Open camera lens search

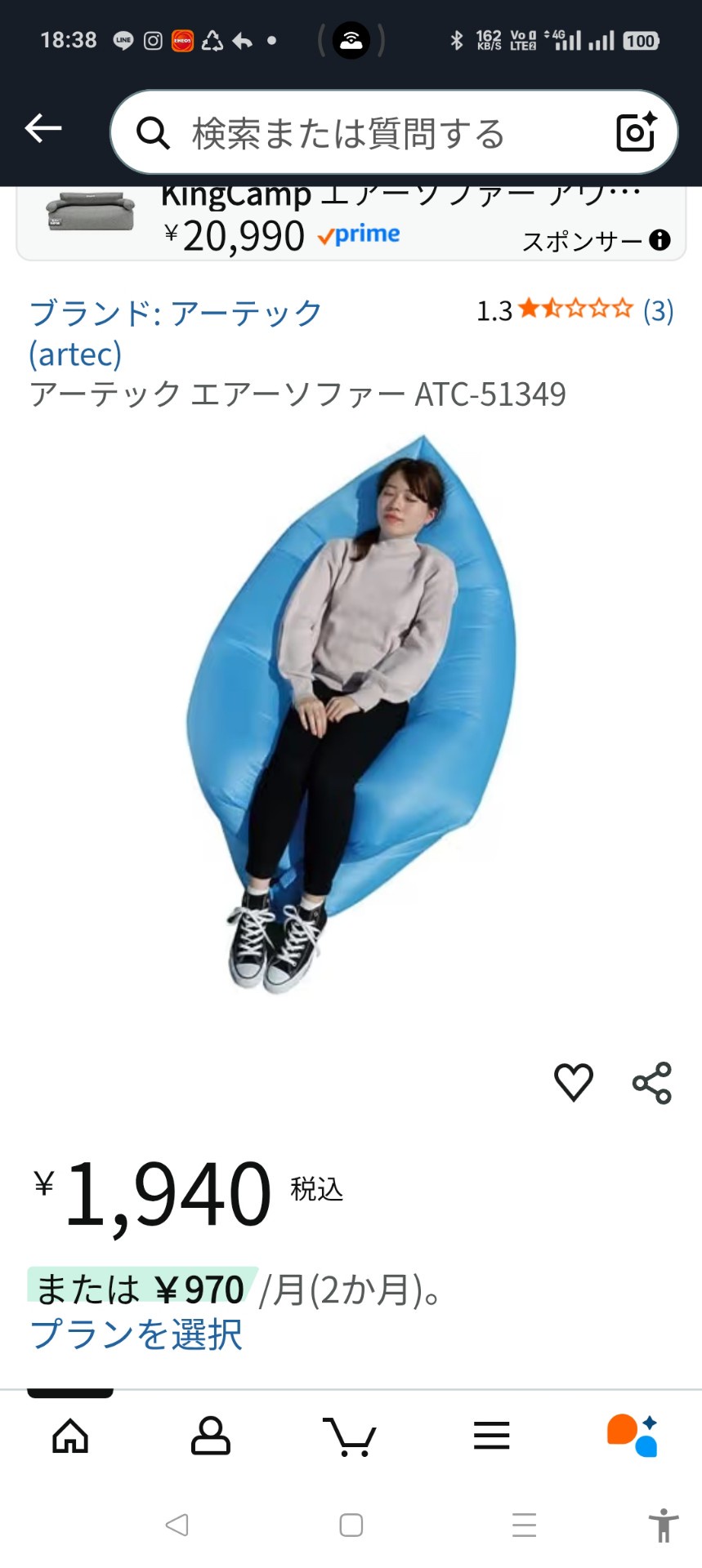pyautogui.click(x=637, y=132)
